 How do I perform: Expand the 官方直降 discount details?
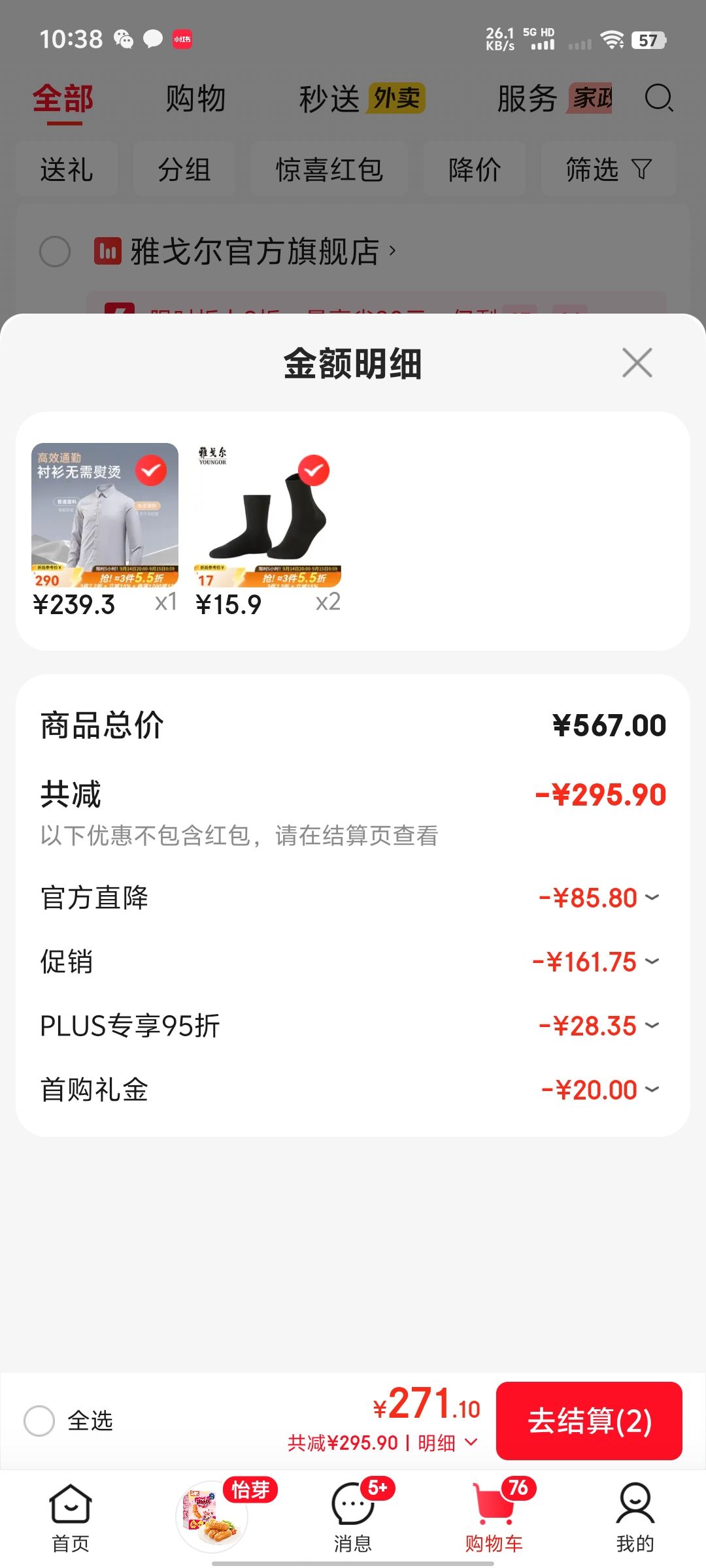[353, 898]
